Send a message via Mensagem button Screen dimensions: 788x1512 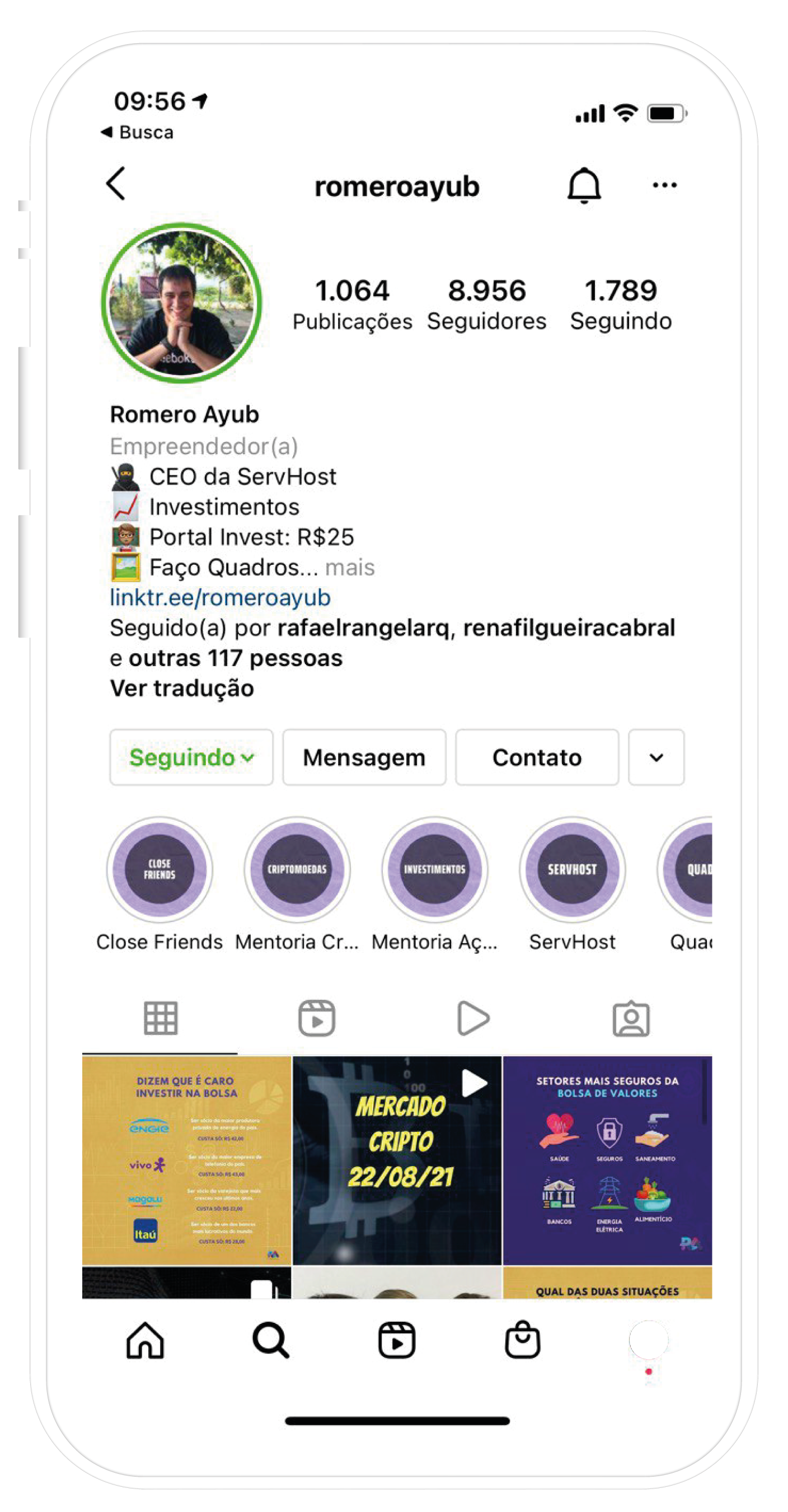coord(364,757)
